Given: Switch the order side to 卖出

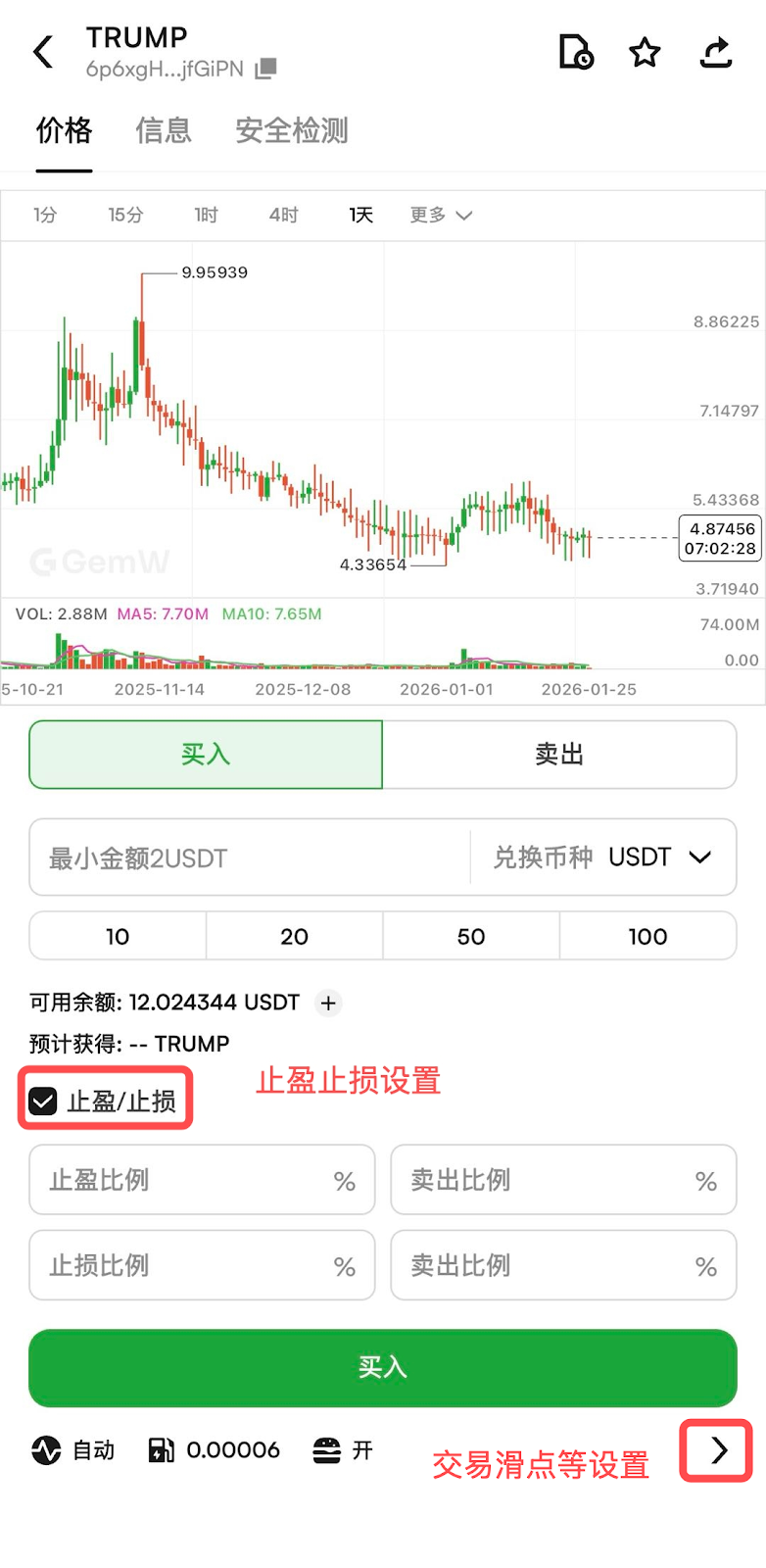Looking at the screenshot, I should pos(559,755).
